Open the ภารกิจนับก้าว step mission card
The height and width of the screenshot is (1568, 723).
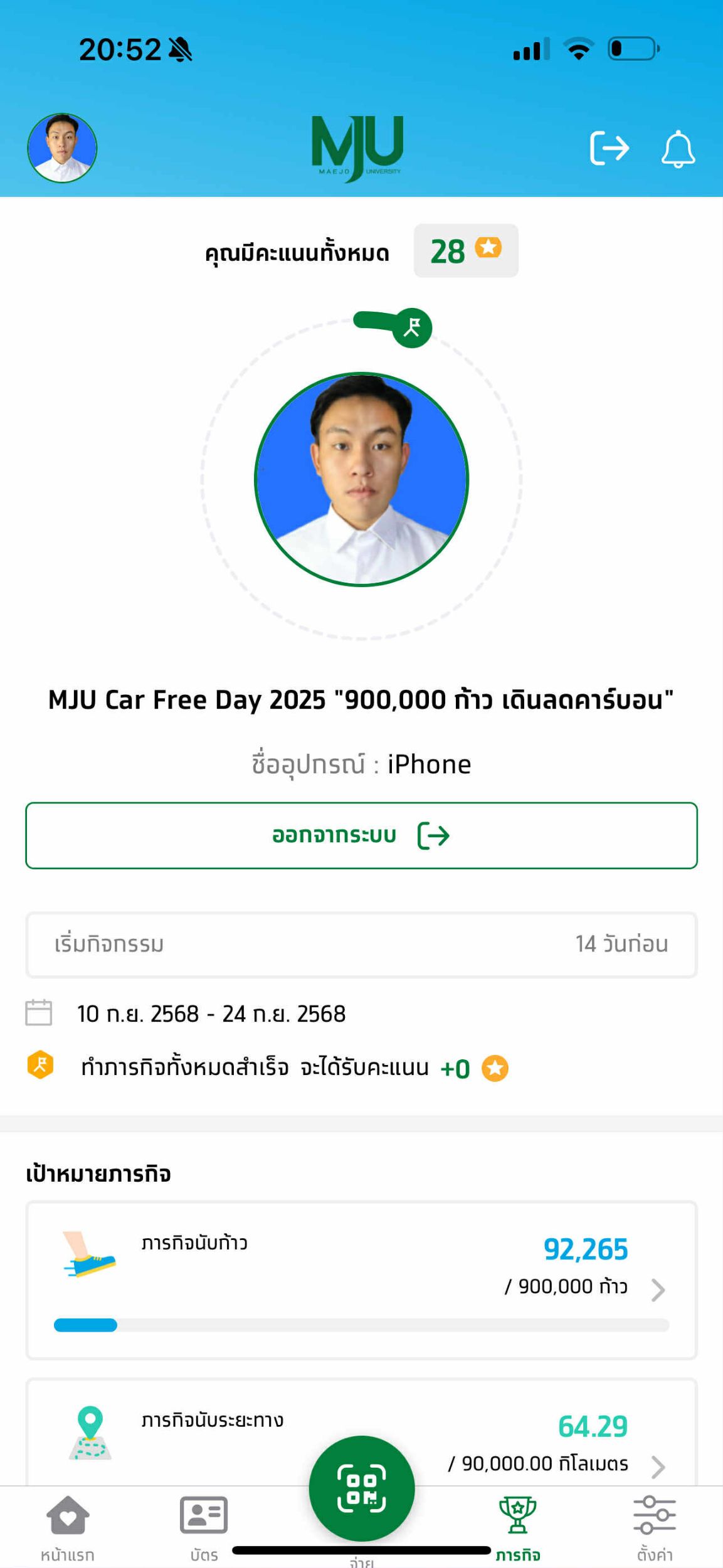coord(361,1279)
